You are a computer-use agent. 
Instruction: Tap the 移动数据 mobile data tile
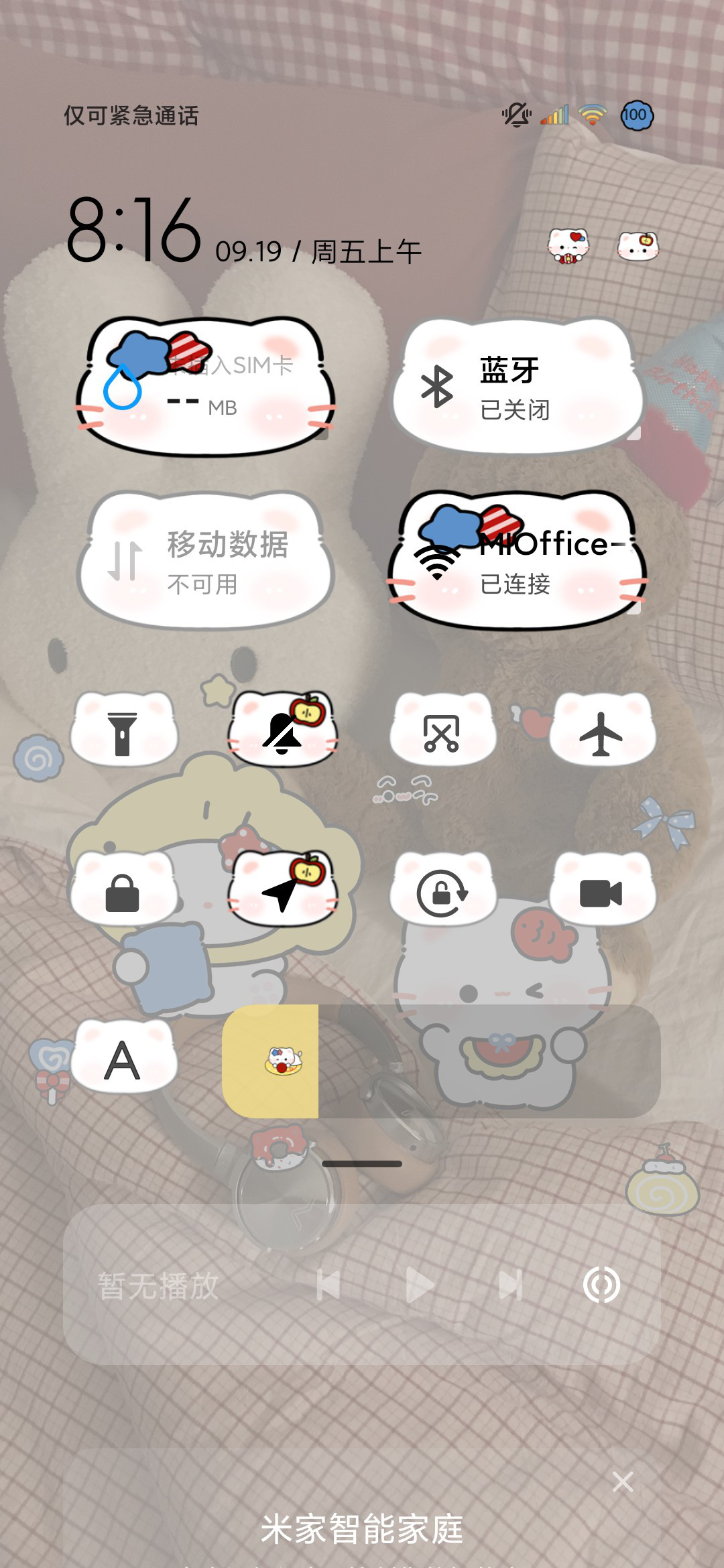click(x=206, y=561)
